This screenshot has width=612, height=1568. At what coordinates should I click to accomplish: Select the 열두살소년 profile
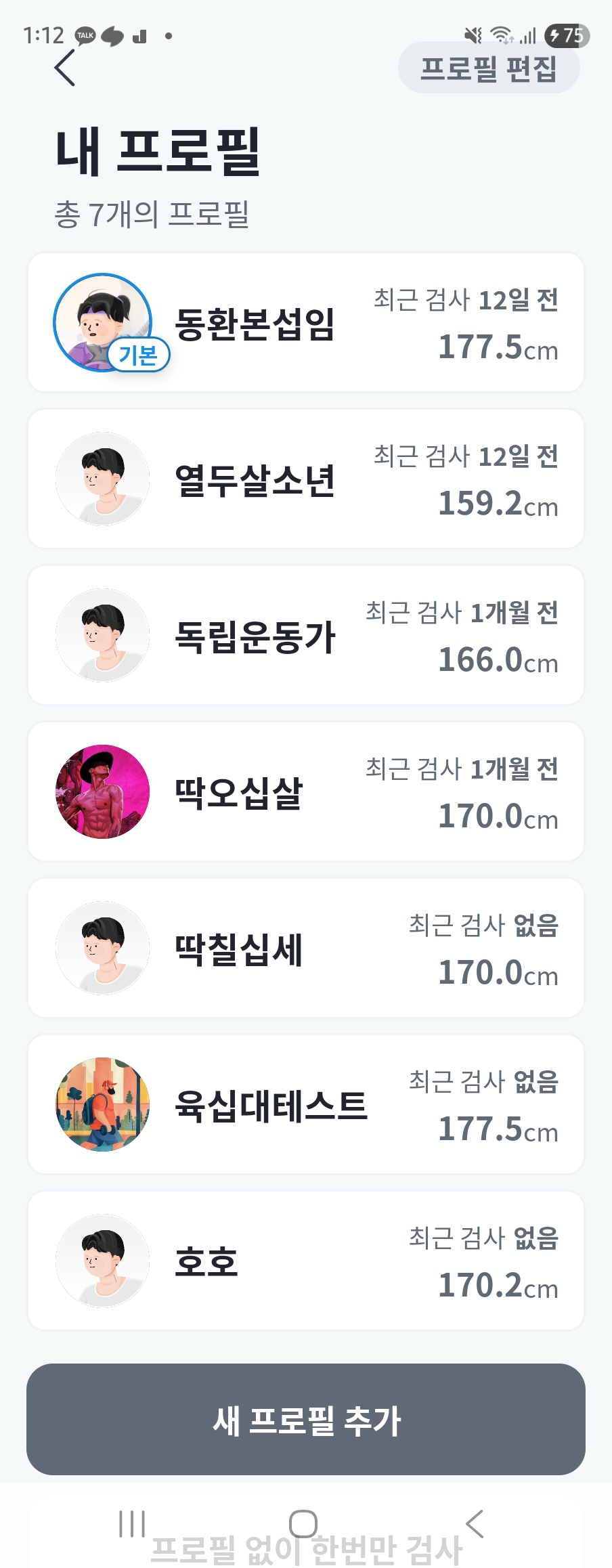pos(305,479)
